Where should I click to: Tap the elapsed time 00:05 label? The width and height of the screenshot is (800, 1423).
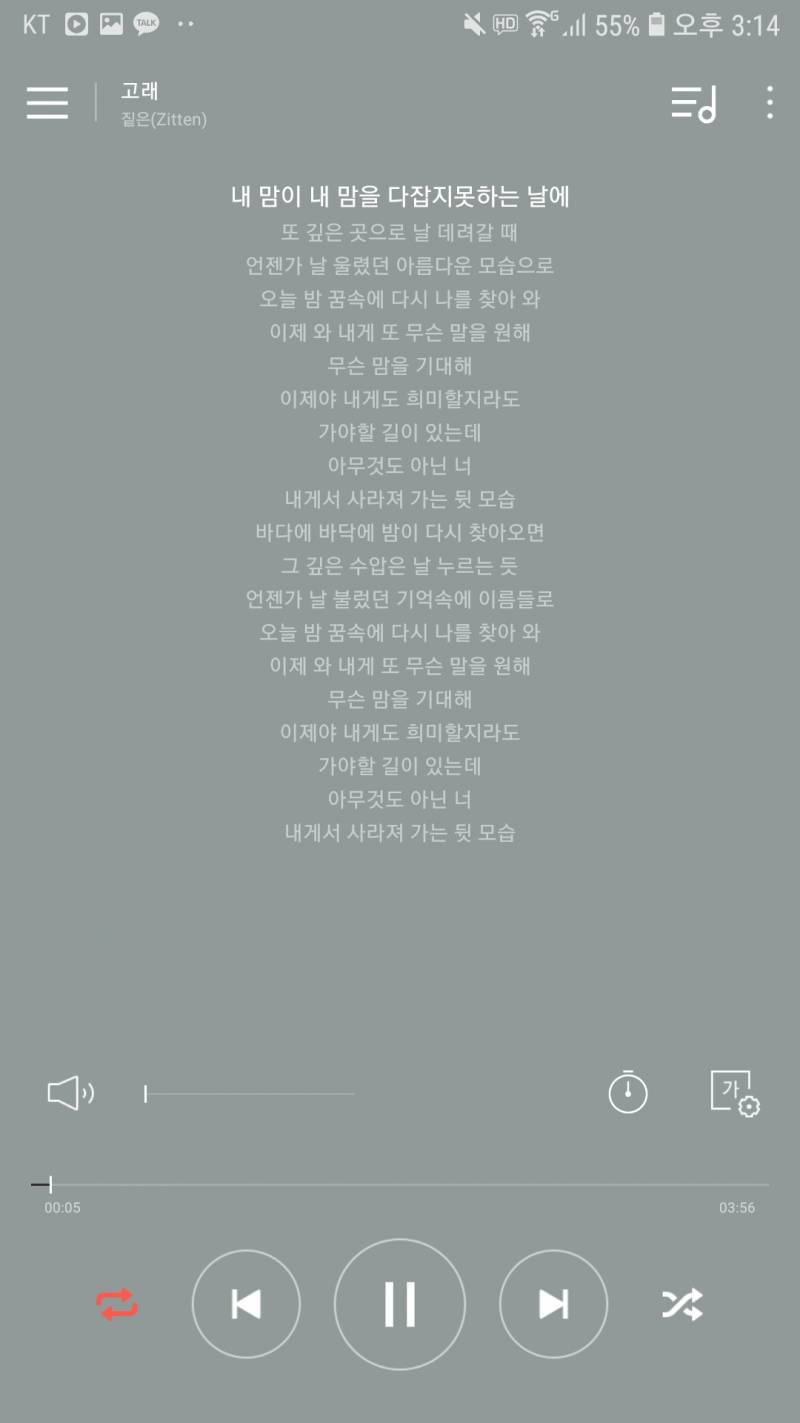tap(62, 1207)
